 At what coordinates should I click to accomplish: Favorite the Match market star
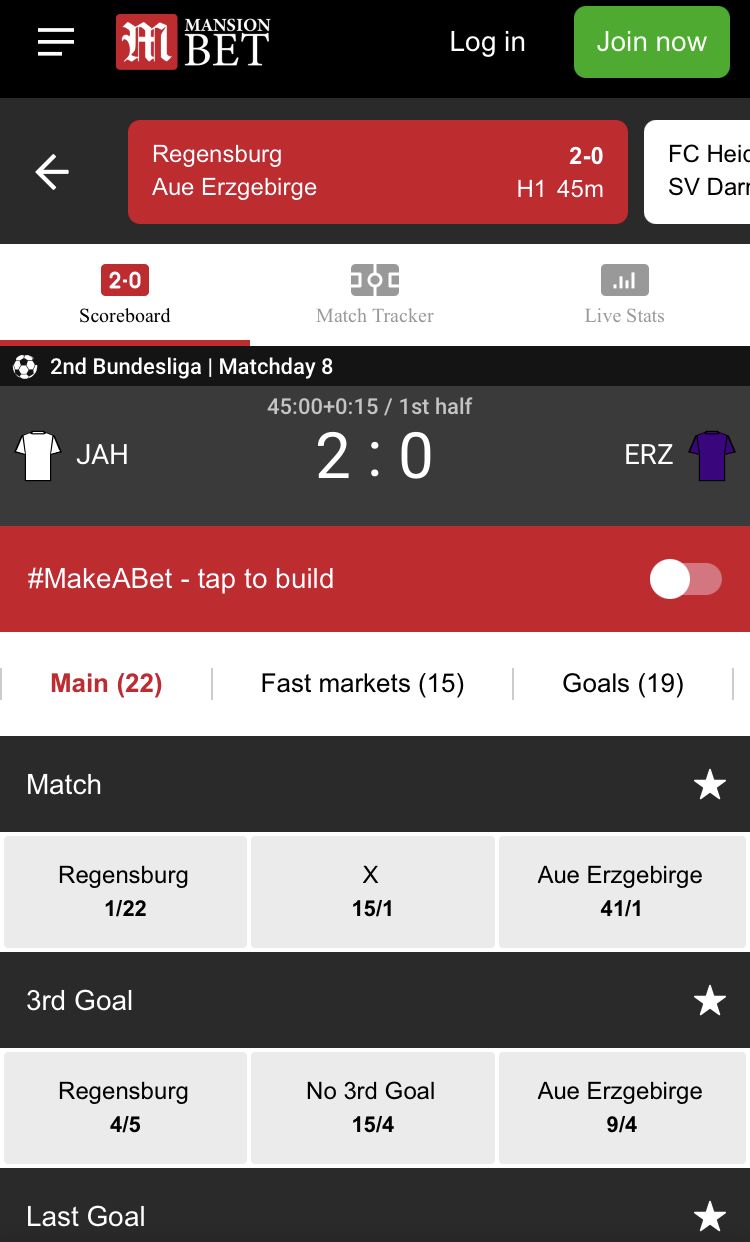click(x=710, y=785)
